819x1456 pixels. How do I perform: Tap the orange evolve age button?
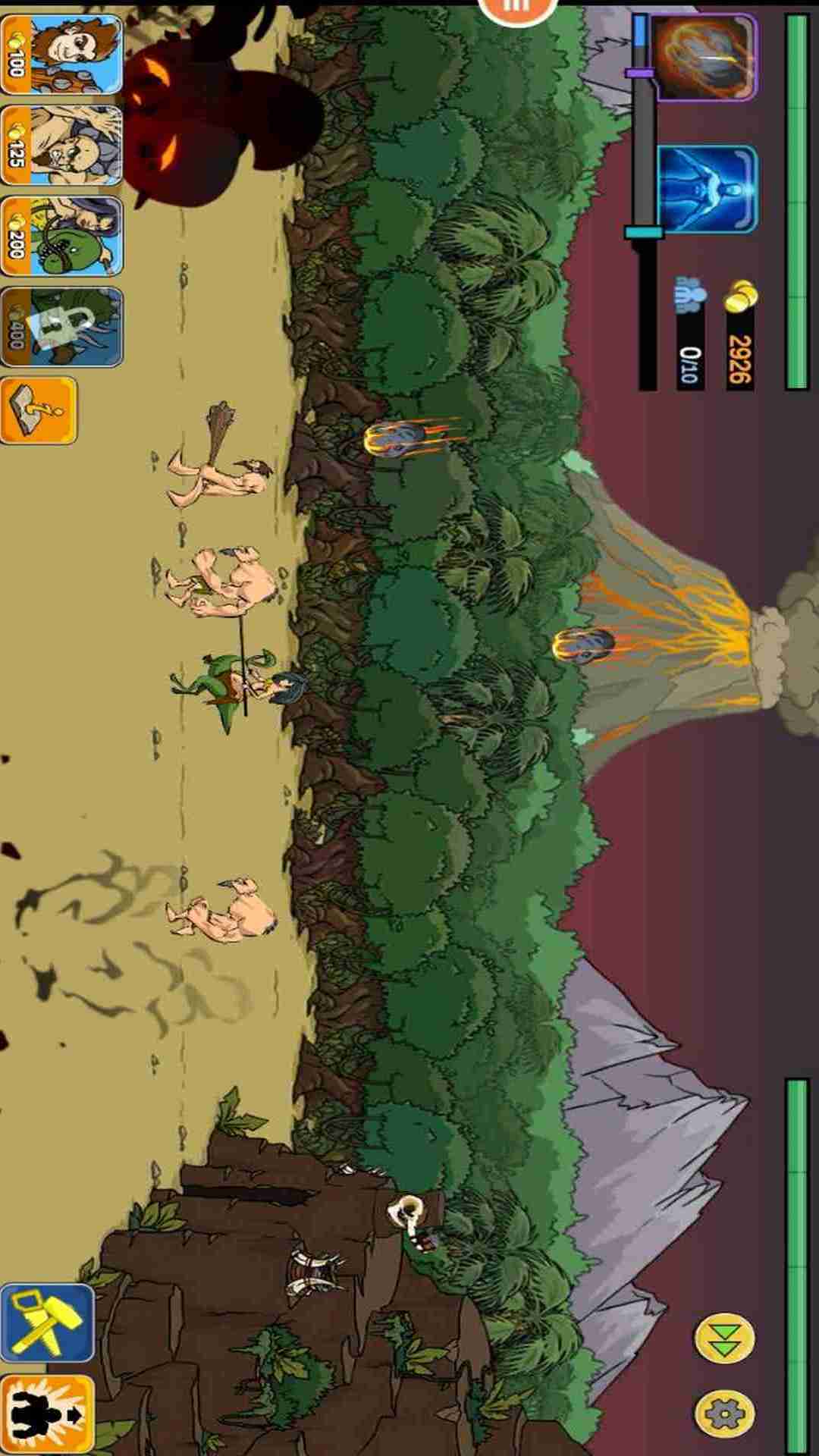tap(47, 1414)
